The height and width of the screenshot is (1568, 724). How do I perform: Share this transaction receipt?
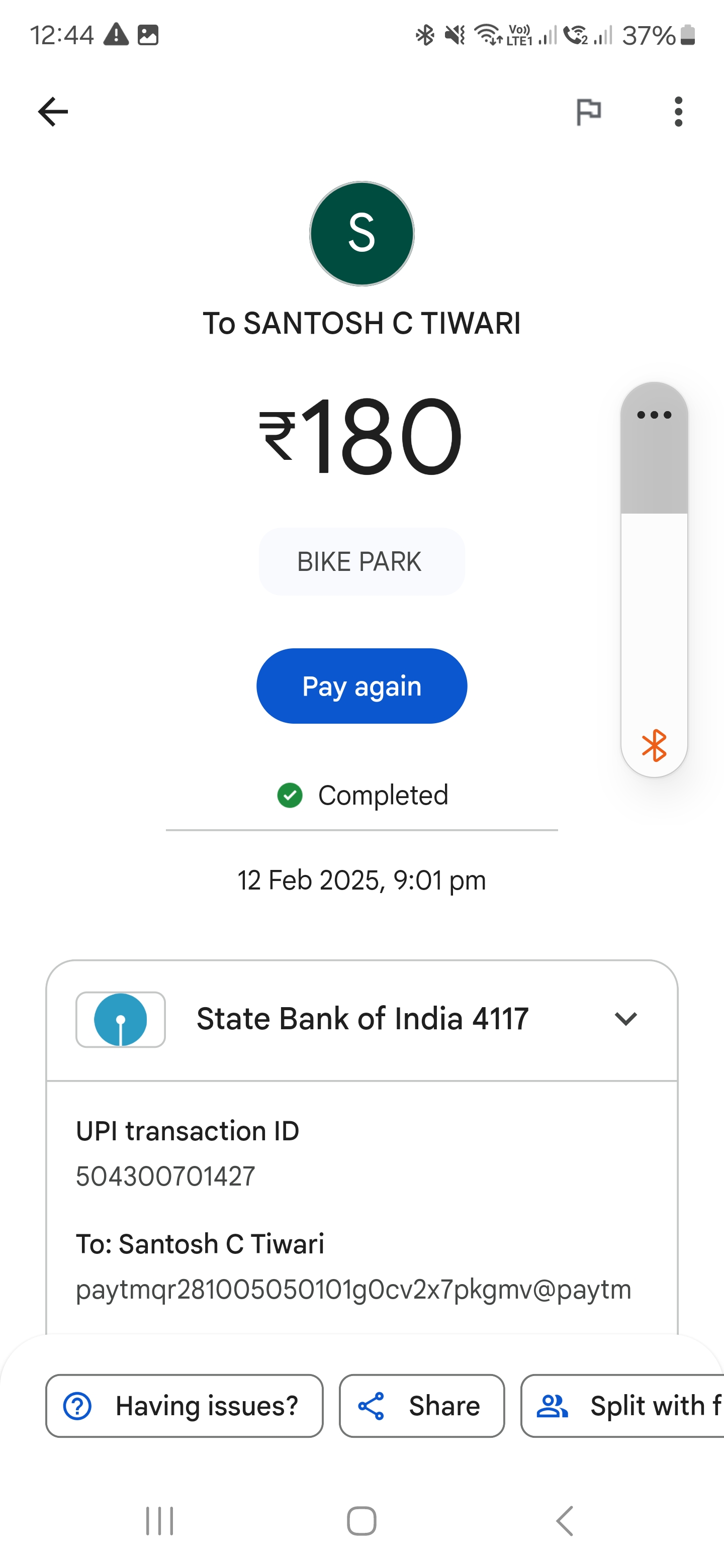[x=422, y=1406]
